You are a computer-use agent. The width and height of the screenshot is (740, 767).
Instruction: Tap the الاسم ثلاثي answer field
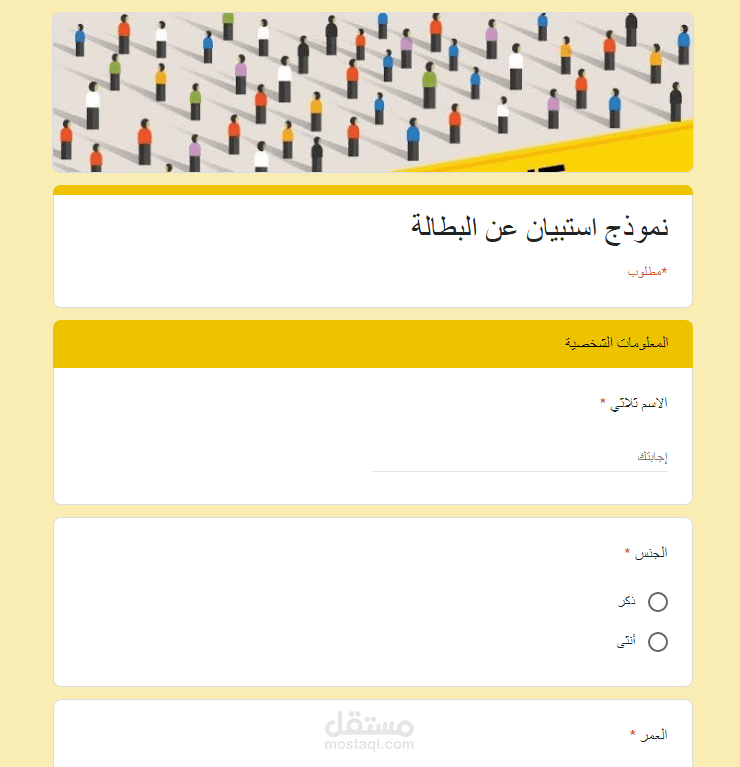(x=520, y=457)
